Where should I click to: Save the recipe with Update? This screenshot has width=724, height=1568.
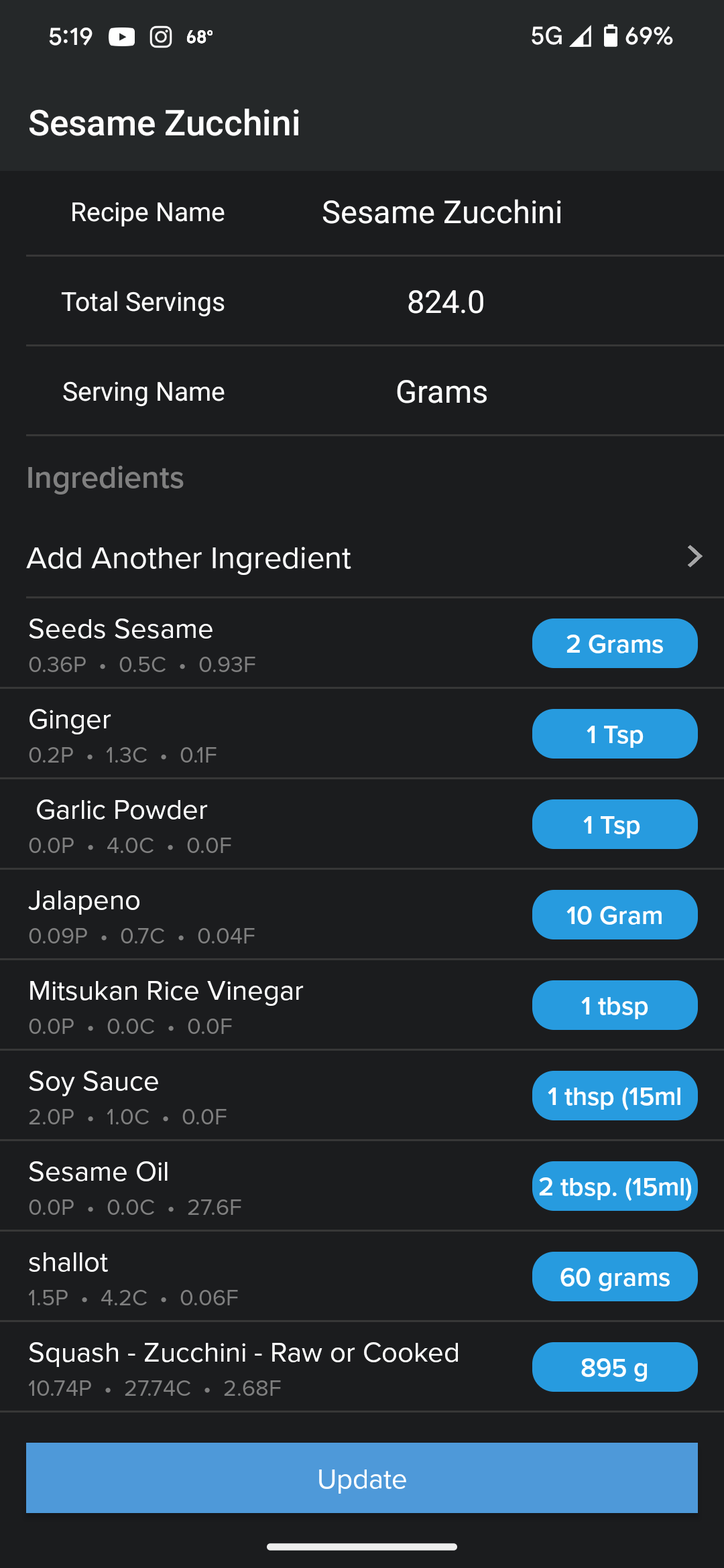362,1478
